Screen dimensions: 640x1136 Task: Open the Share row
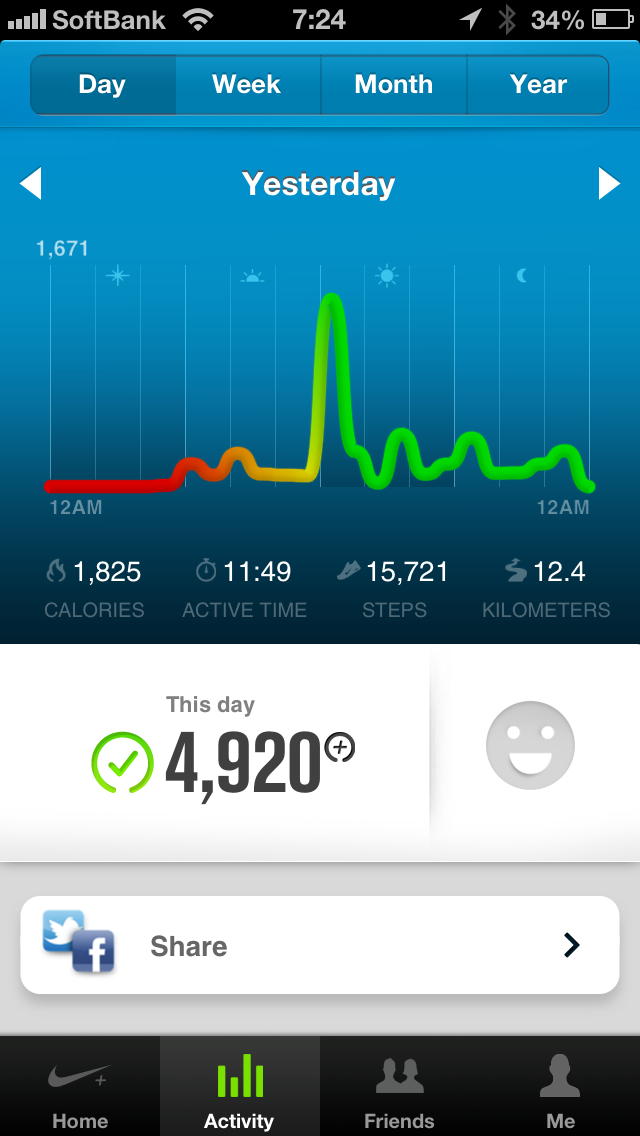pos(320,945)
